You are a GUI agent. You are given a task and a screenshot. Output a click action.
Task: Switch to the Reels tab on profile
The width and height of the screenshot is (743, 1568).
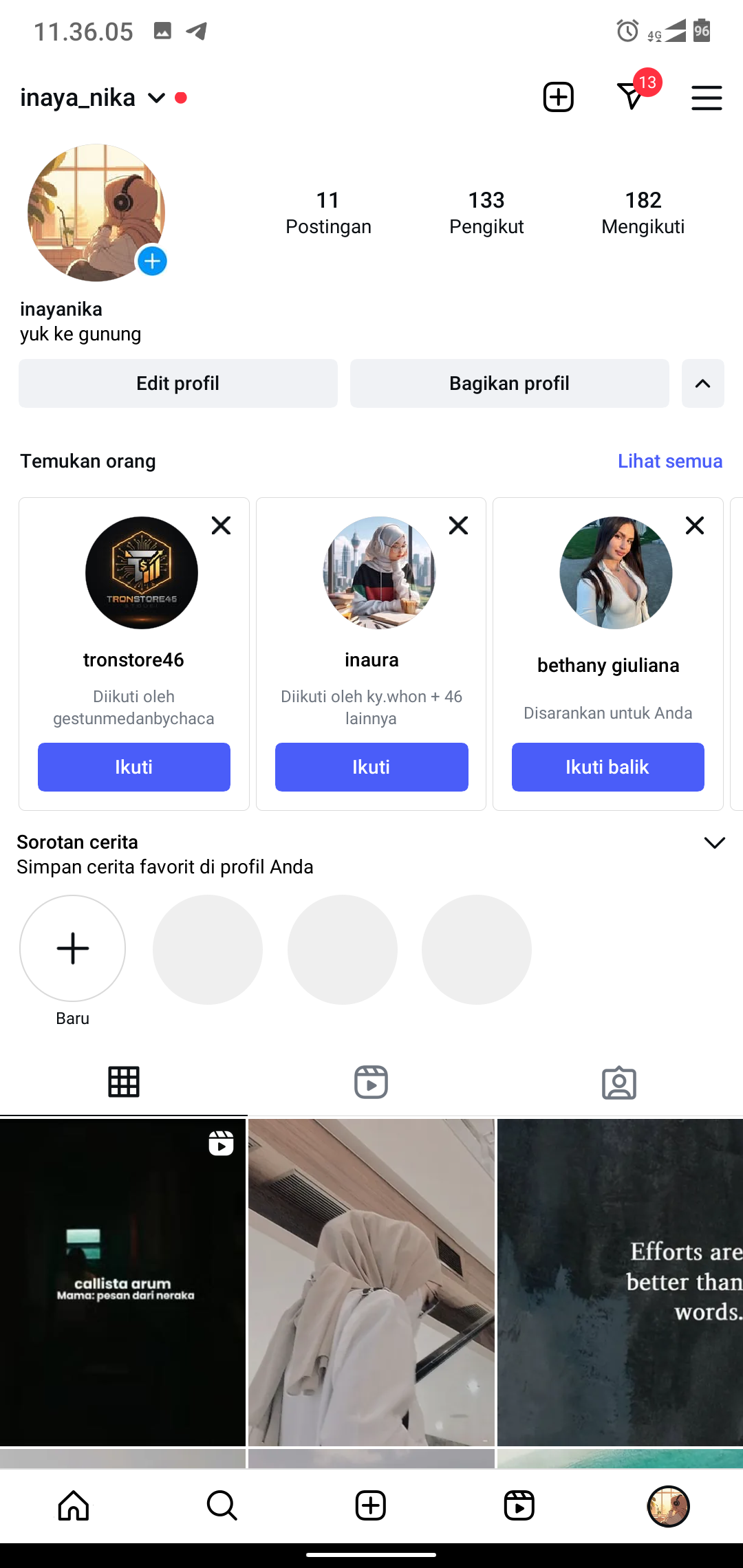(371, 1082)
